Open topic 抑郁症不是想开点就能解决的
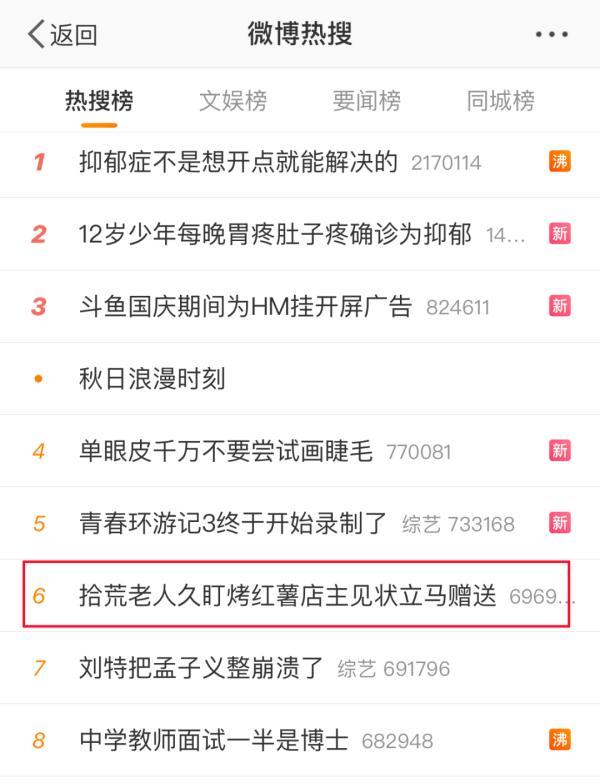Image resolution: width=600 pixels, height=783 pixels. click(x=238, y=162)
